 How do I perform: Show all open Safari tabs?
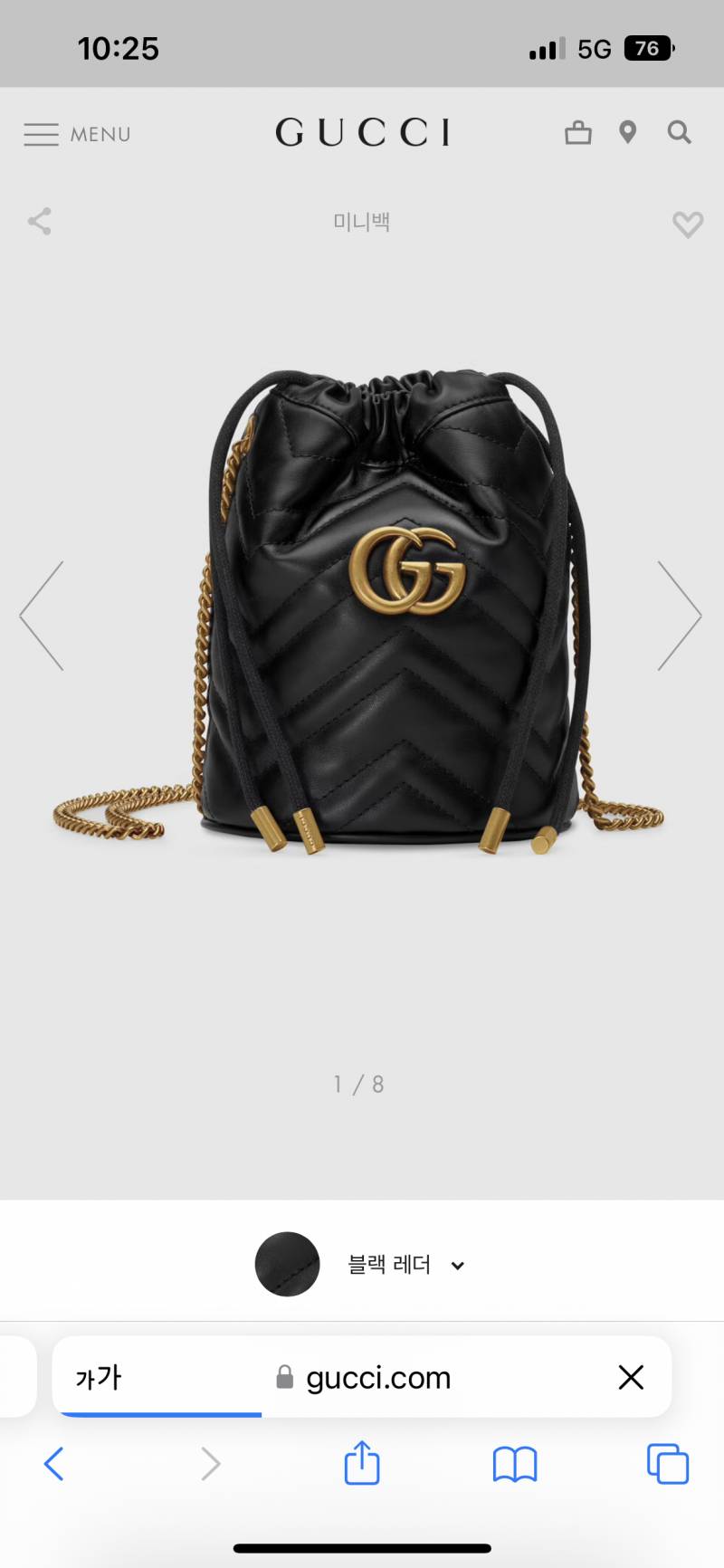668,1464
